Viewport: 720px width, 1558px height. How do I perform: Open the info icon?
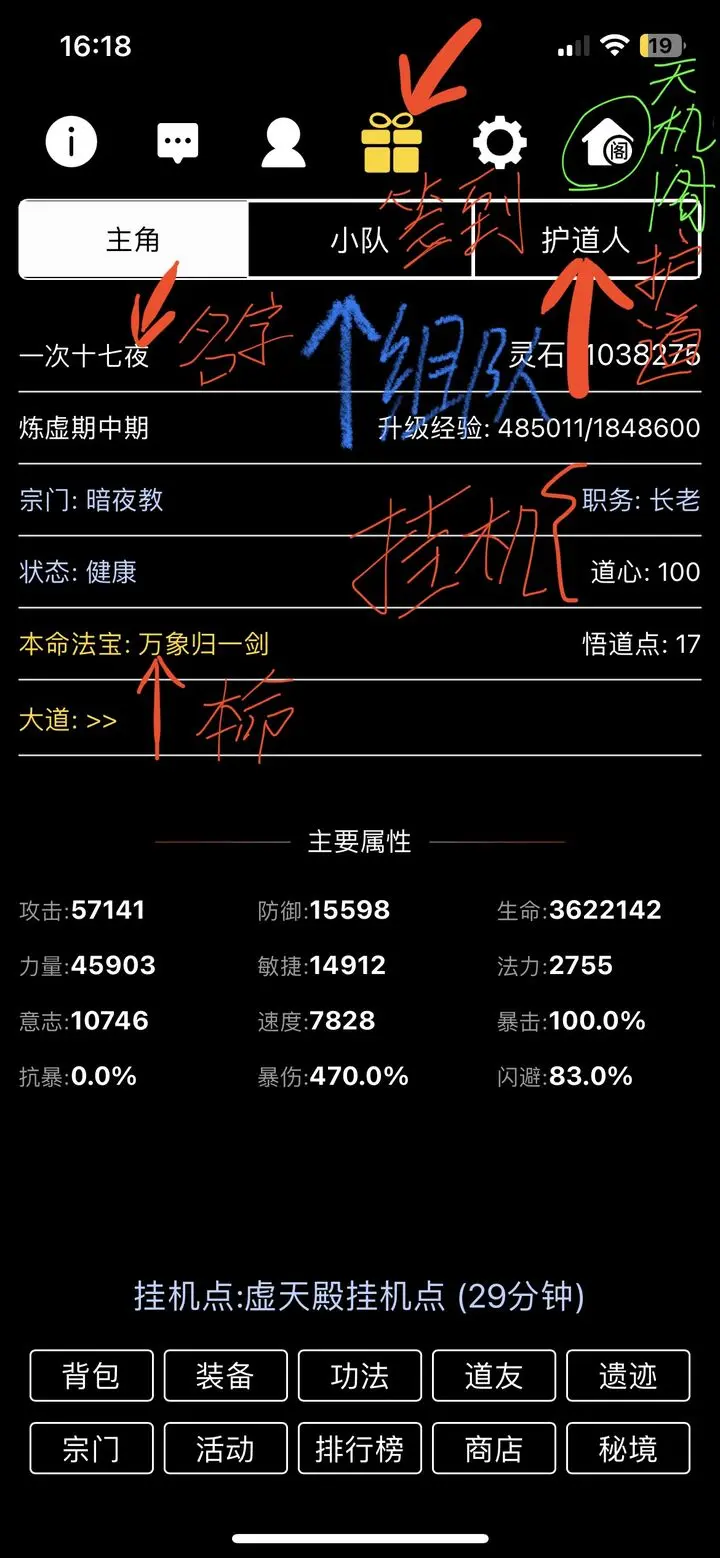(x=71, y=142)
